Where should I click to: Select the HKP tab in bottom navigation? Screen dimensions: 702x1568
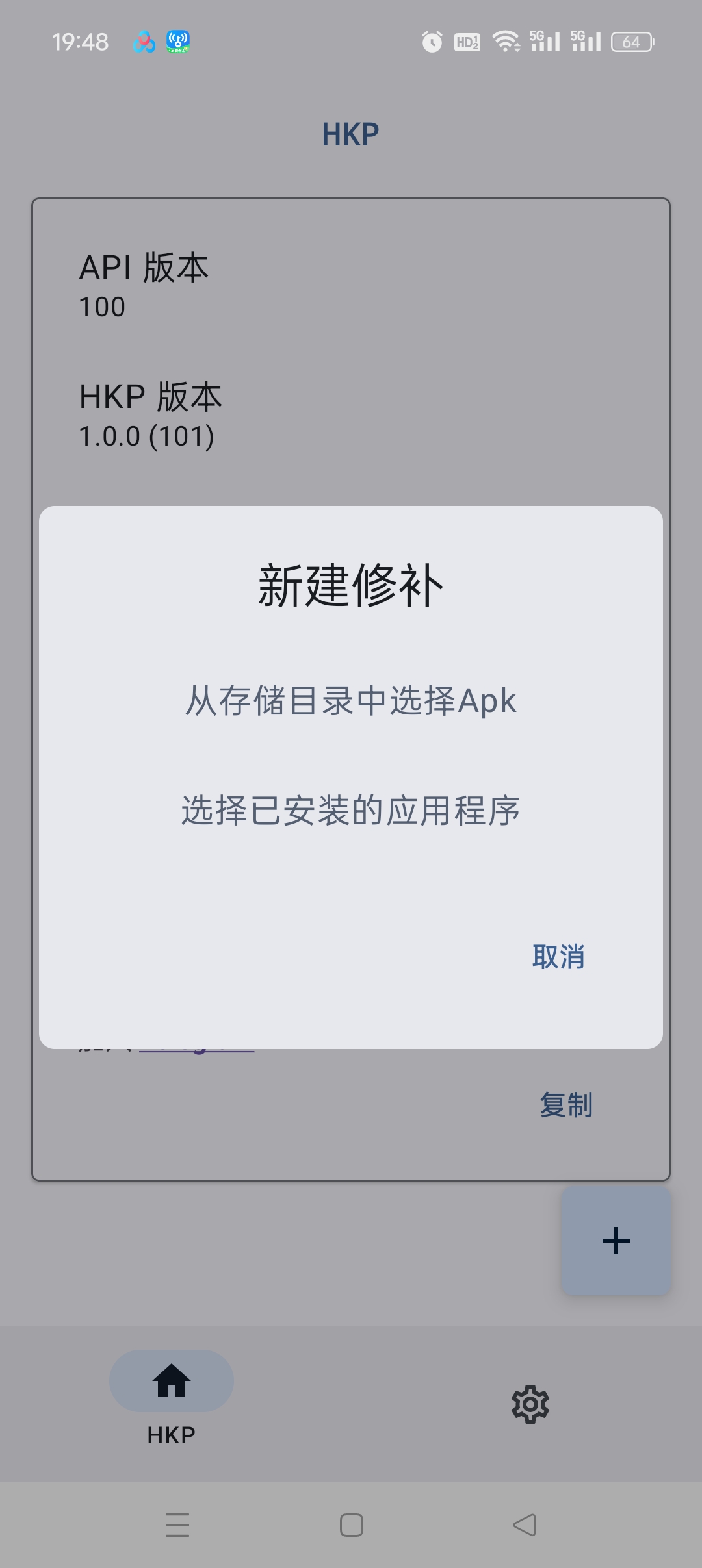click(171, 1403)
